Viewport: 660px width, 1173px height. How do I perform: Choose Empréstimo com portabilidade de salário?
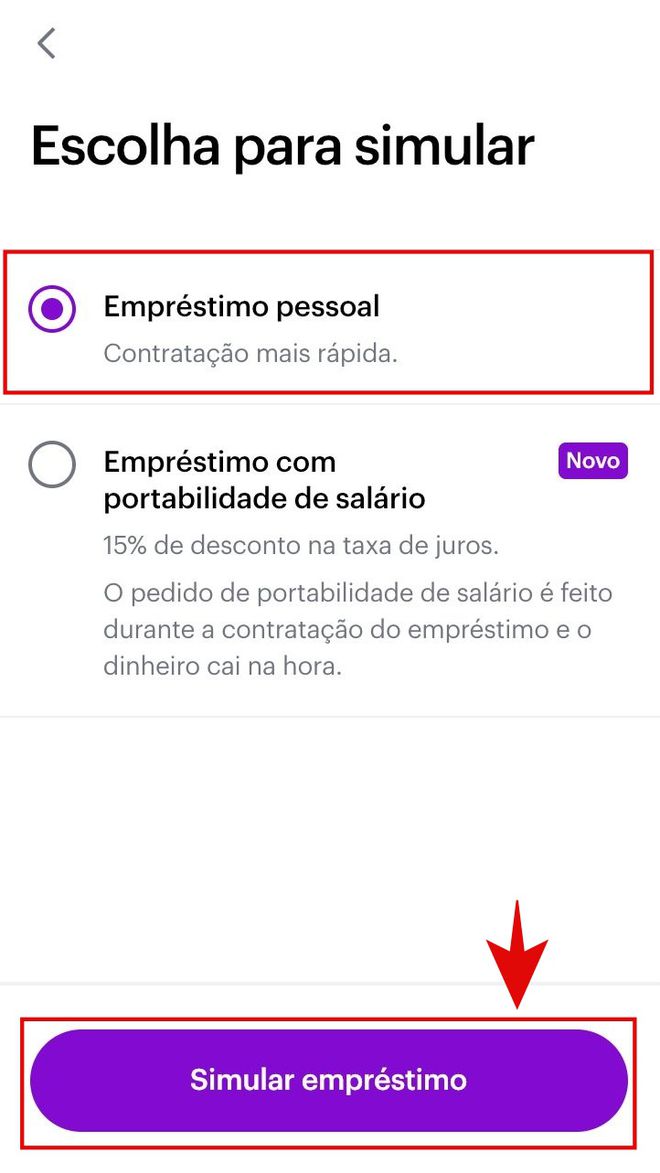coord(329,560)
